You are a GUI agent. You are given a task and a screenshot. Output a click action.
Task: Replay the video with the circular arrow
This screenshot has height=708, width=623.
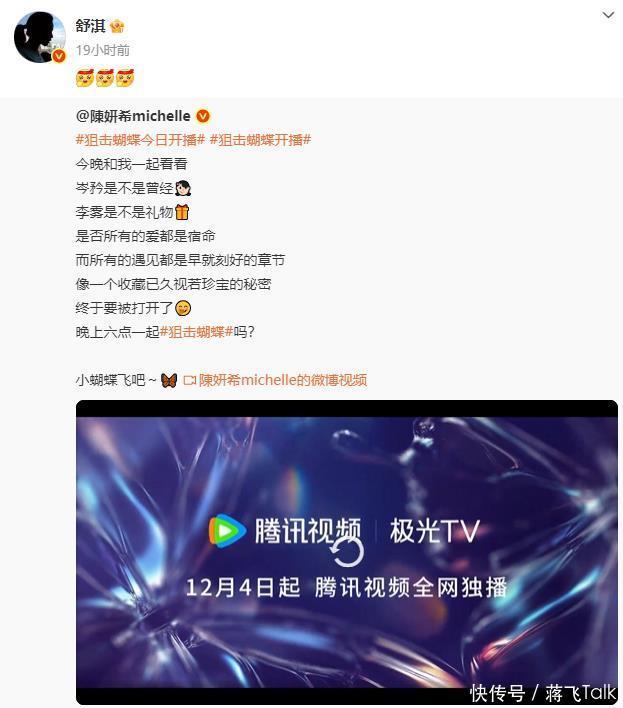347,551
